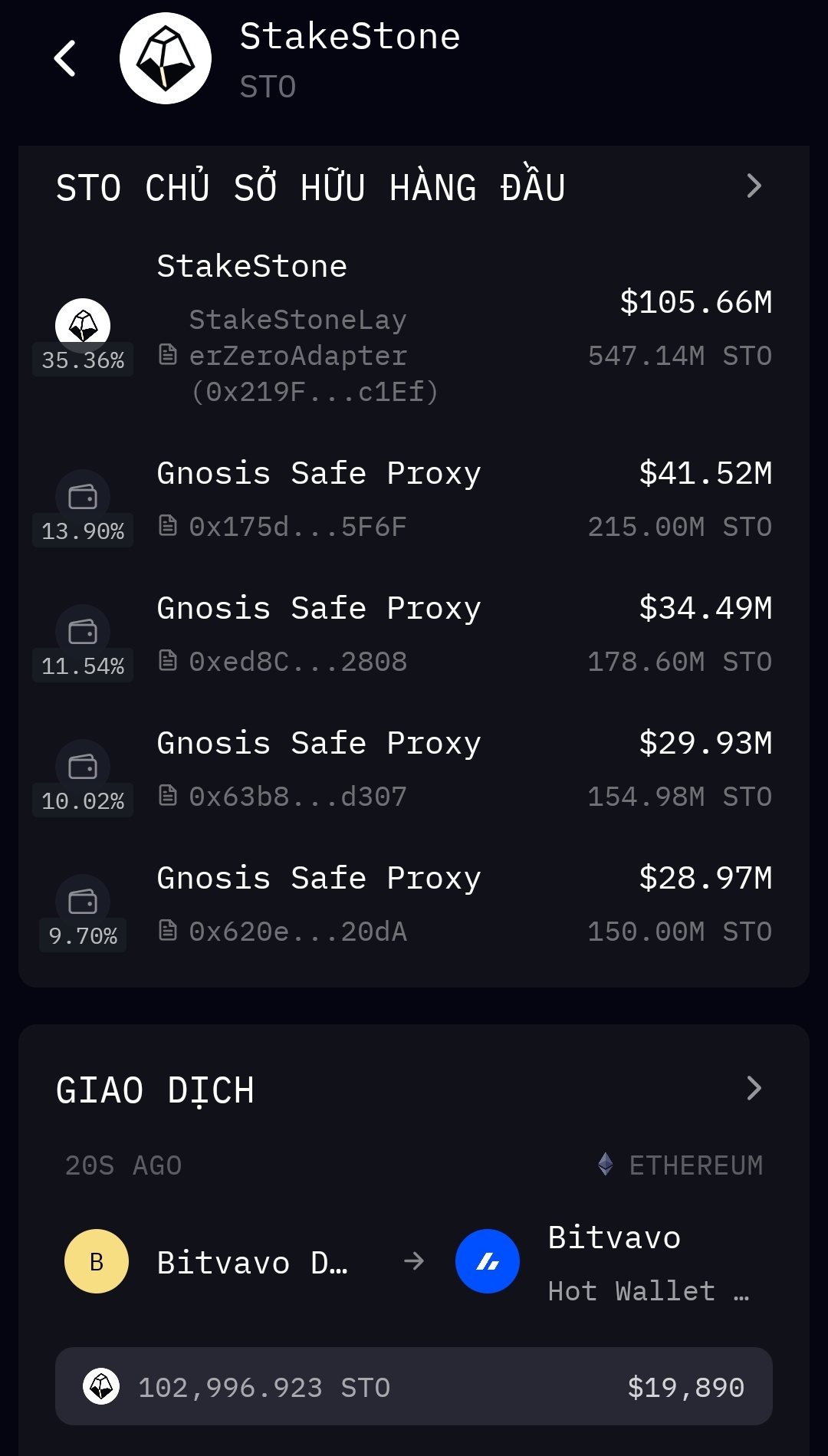Go back from the StakeStone page

tap(66, 59)
